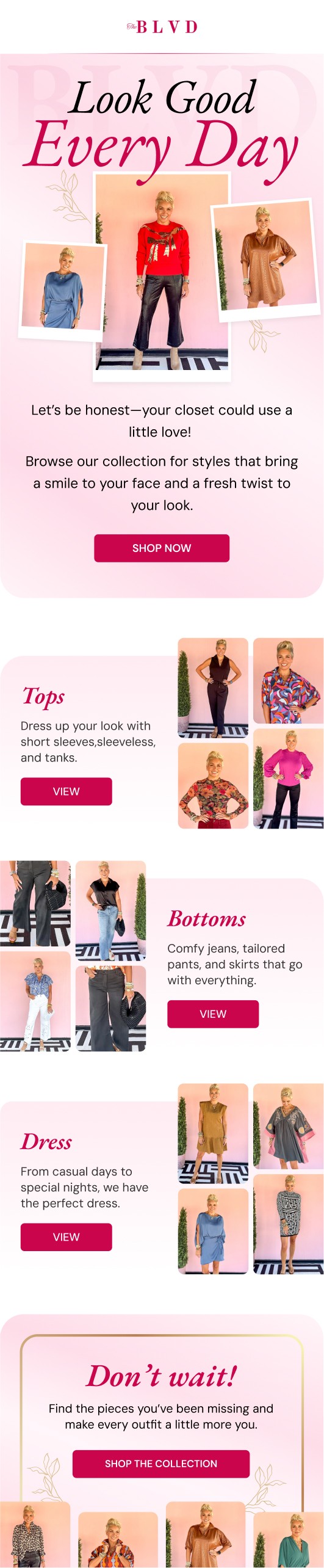Tap SHOP THE COLLECTION
The image size is (324, 1568).
(161, 1464)
